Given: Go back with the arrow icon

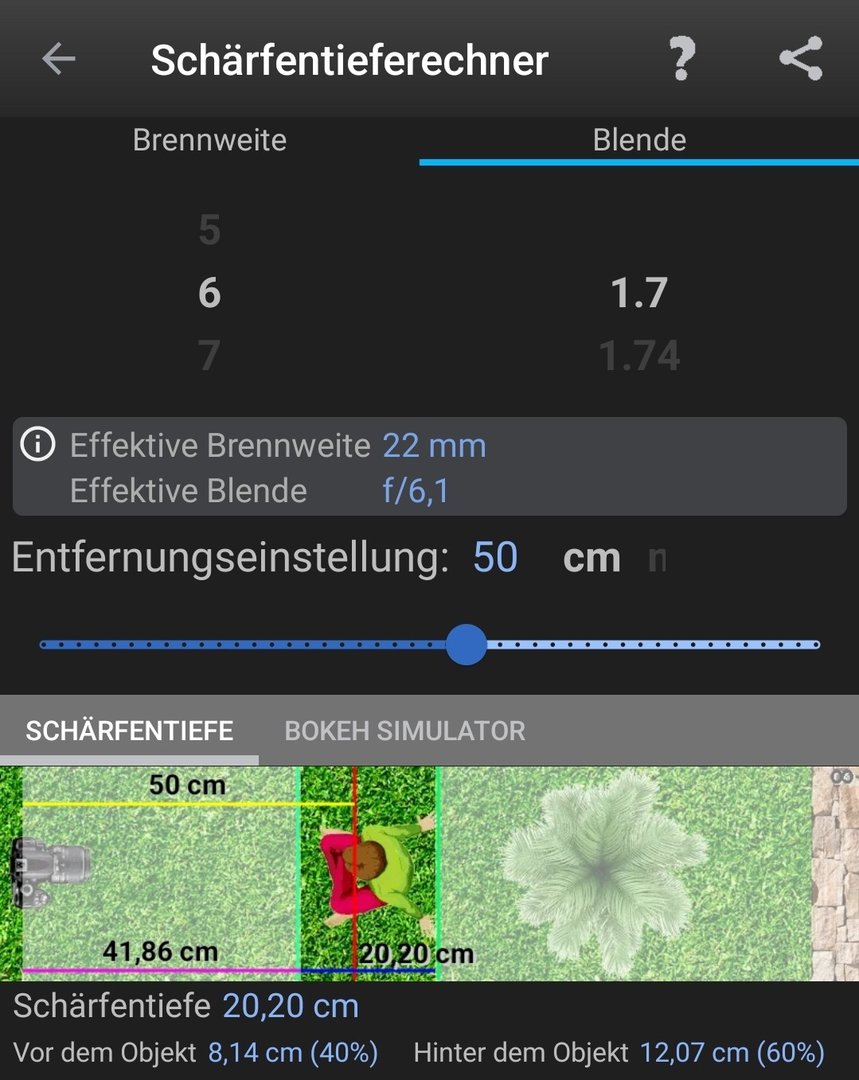Looking at the screenshot, I should pos(59,60).
